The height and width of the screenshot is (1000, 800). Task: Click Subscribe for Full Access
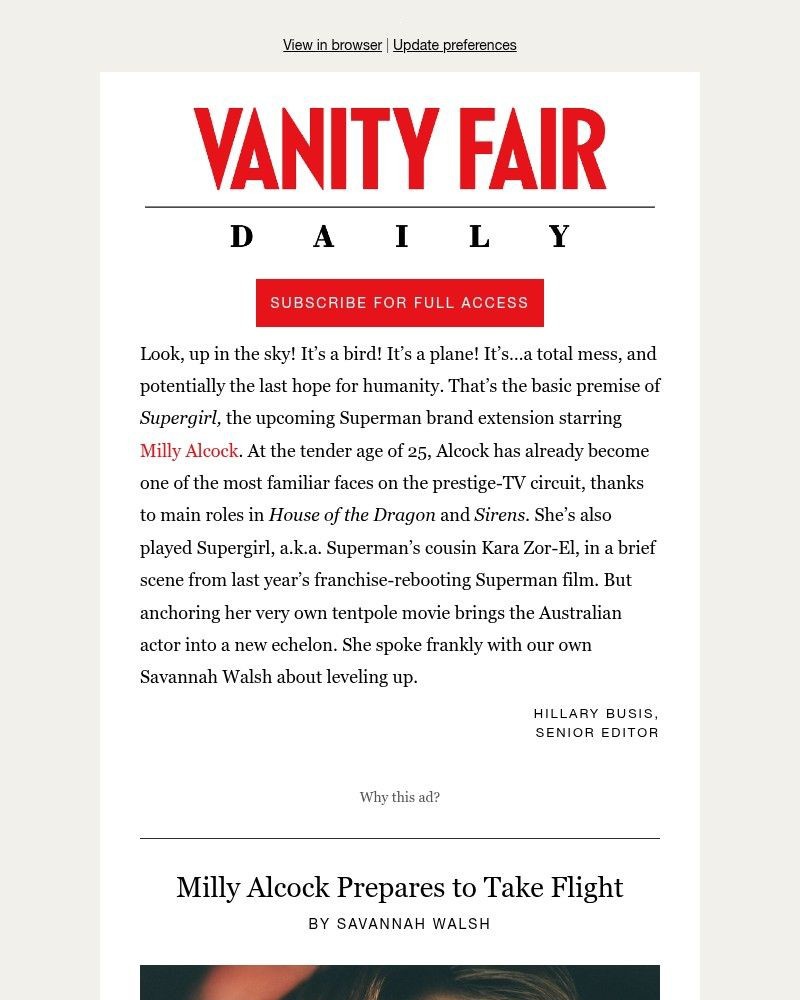(399, 302)
